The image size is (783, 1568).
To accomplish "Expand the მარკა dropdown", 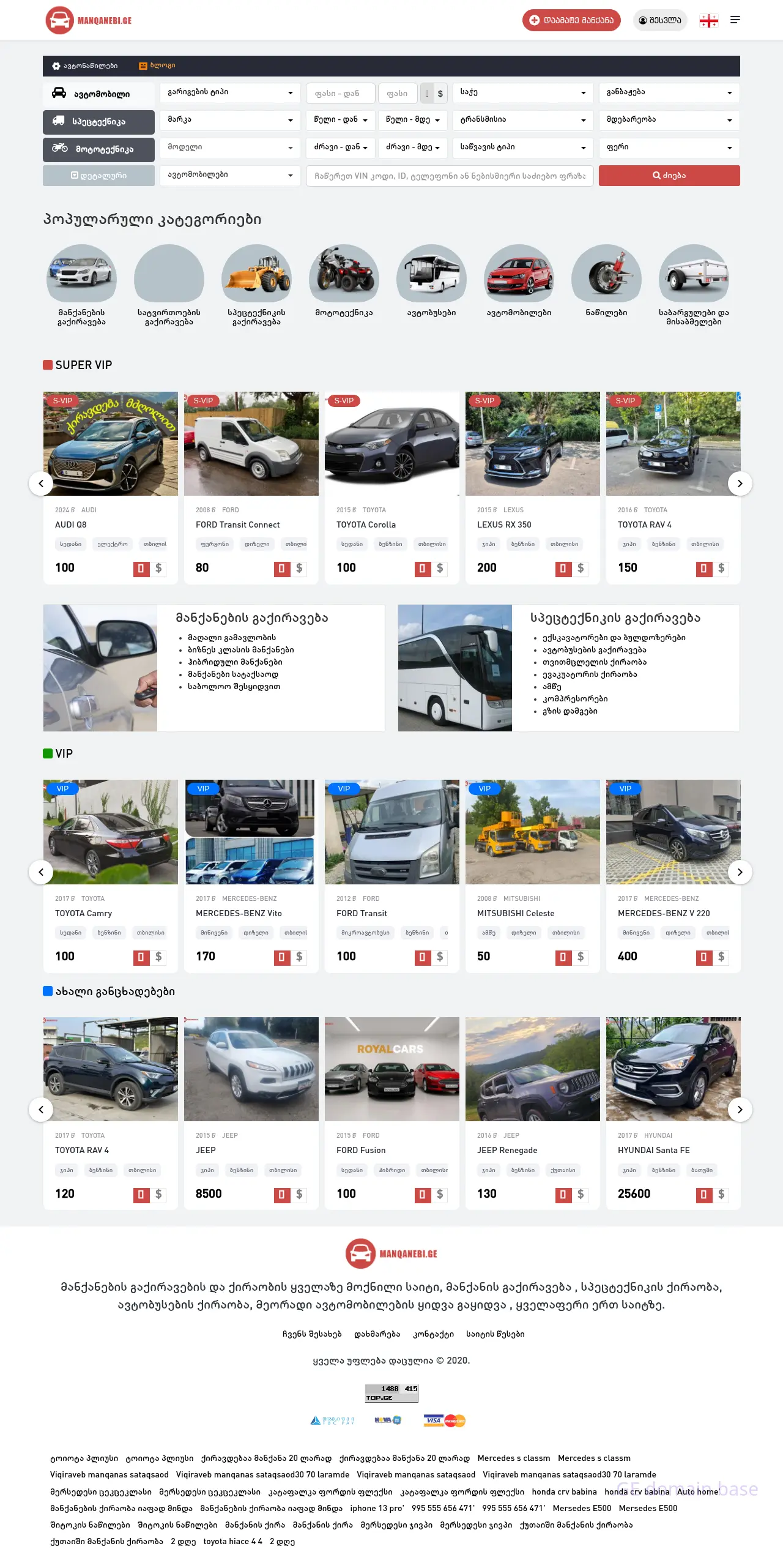I will click(230, 120).
